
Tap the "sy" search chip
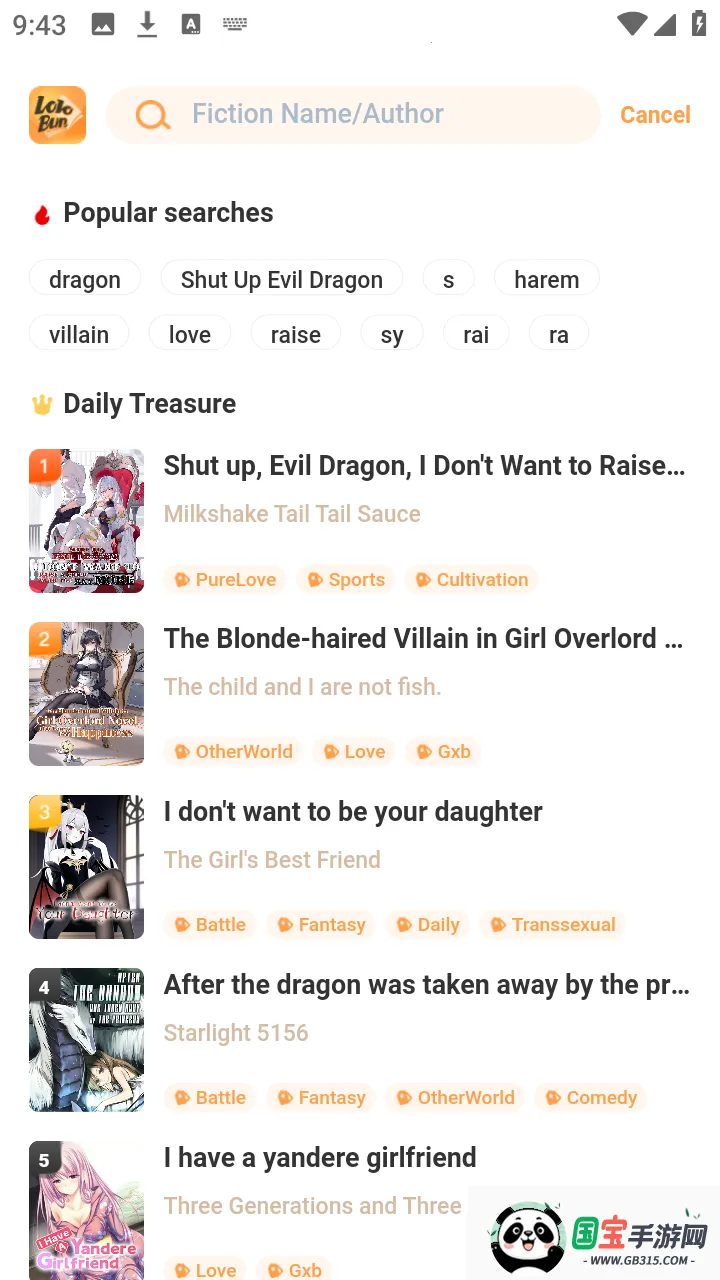click(392, 334)
